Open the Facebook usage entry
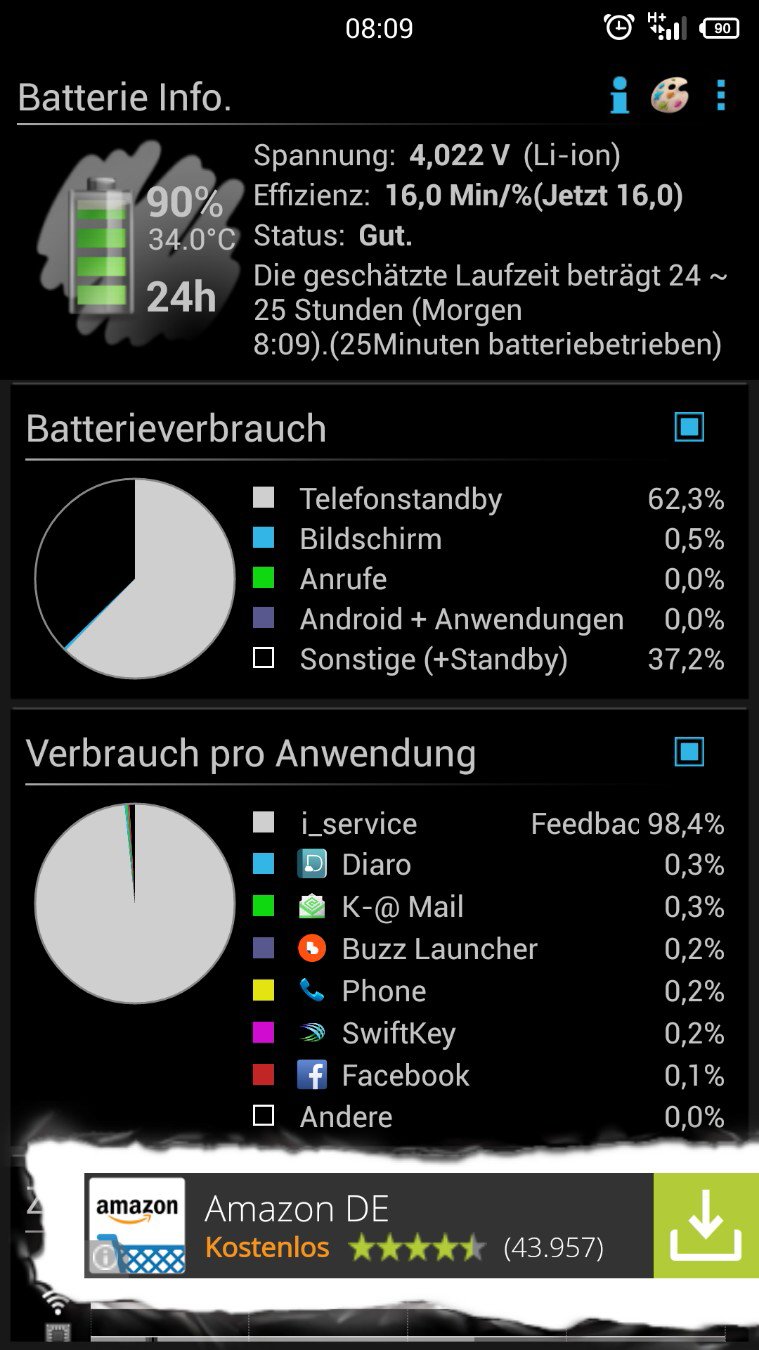The image size is (759, 1350). [x=489, y=1075]
